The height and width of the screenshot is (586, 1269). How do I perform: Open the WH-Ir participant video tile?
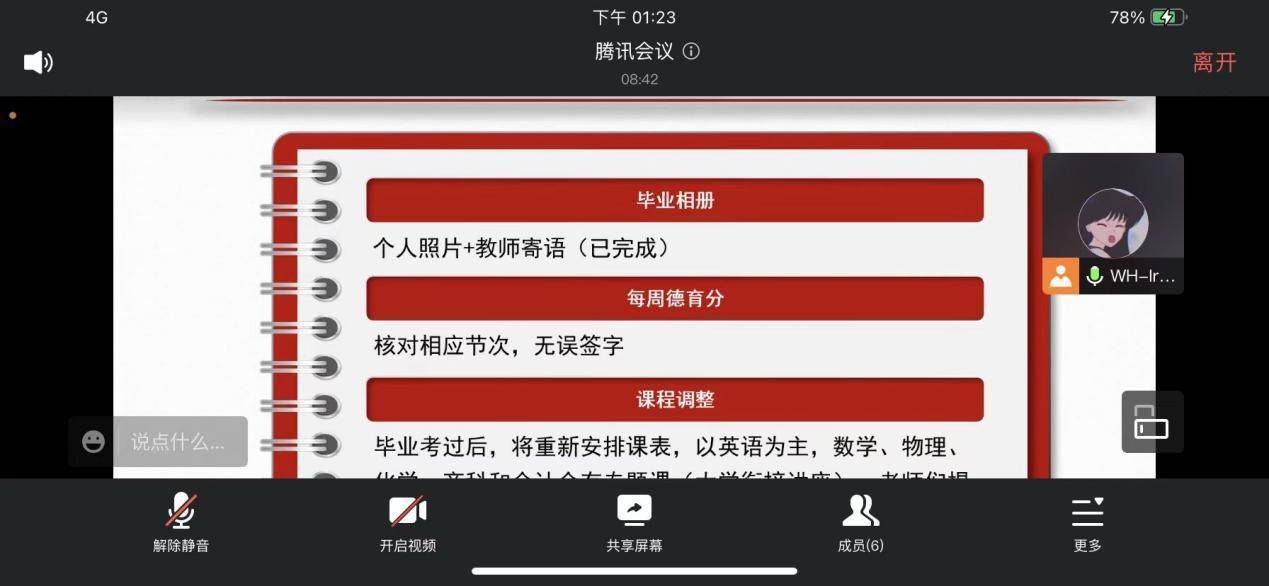1112,222
